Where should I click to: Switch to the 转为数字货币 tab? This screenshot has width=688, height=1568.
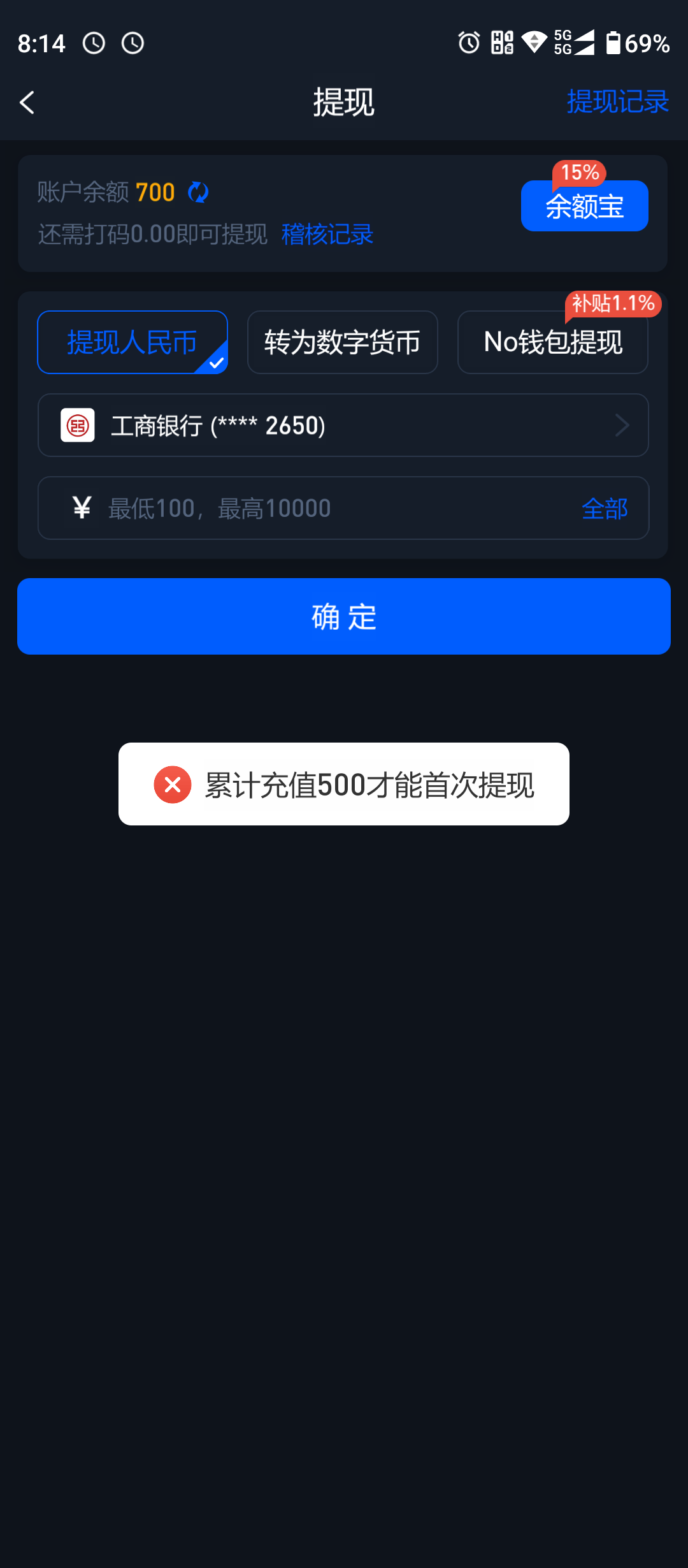tap(341, 342)
